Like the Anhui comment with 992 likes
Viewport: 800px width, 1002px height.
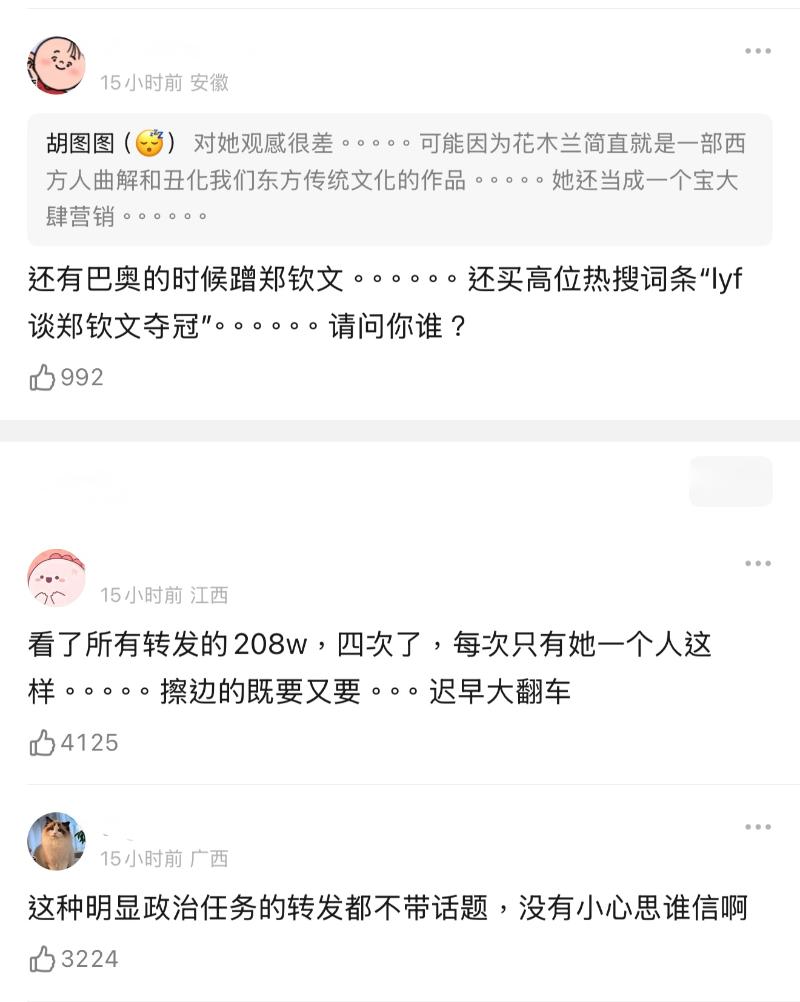pyautogui.click(x=42, y=378)
